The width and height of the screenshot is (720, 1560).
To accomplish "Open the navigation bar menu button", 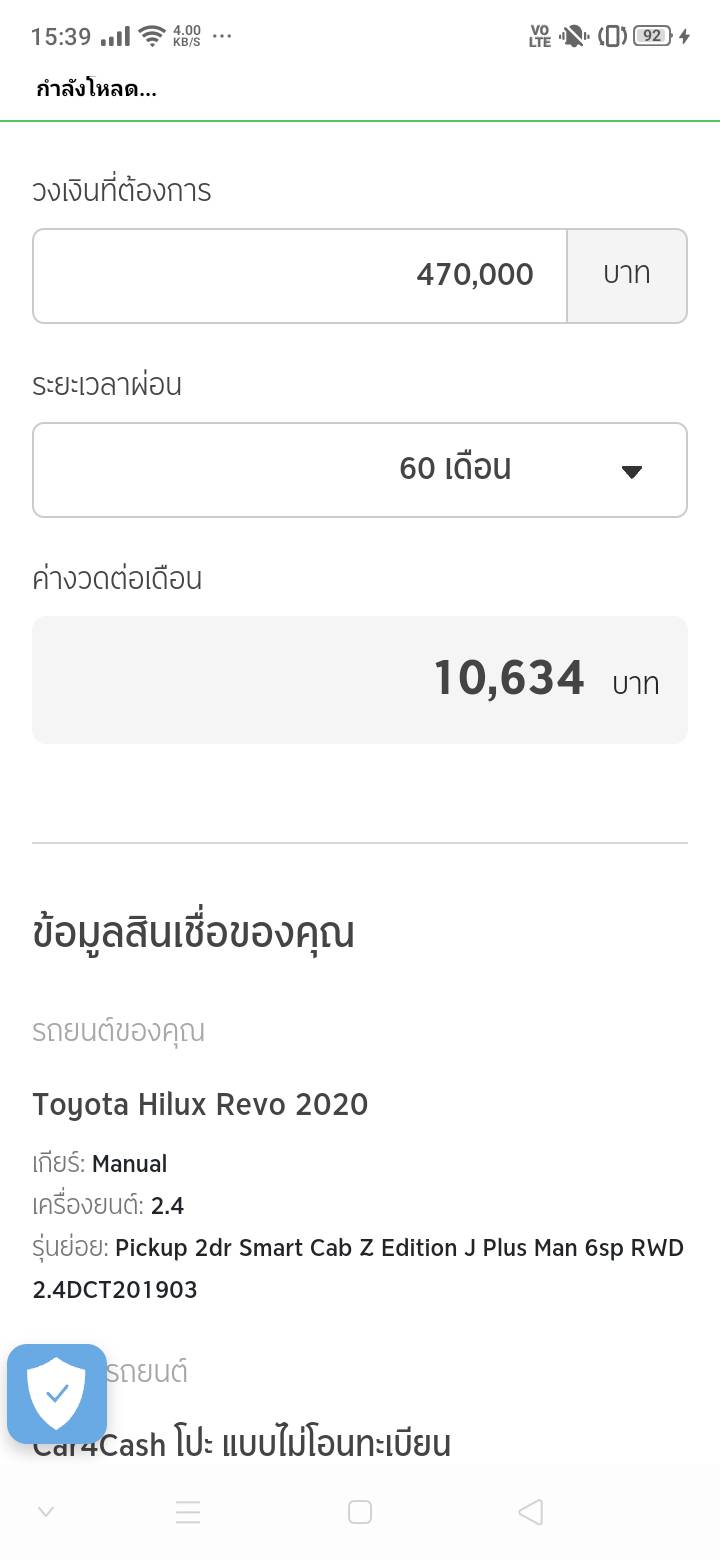I will tap(188, 1512).
